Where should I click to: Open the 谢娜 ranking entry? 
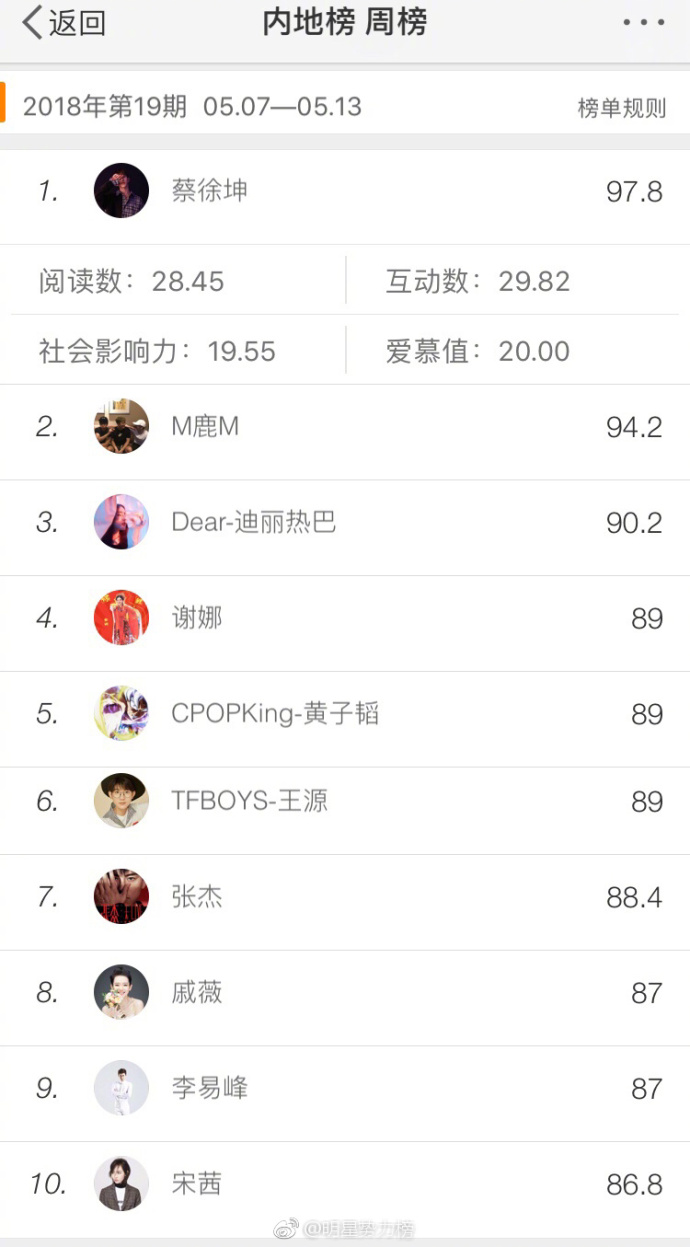(345, 619)
